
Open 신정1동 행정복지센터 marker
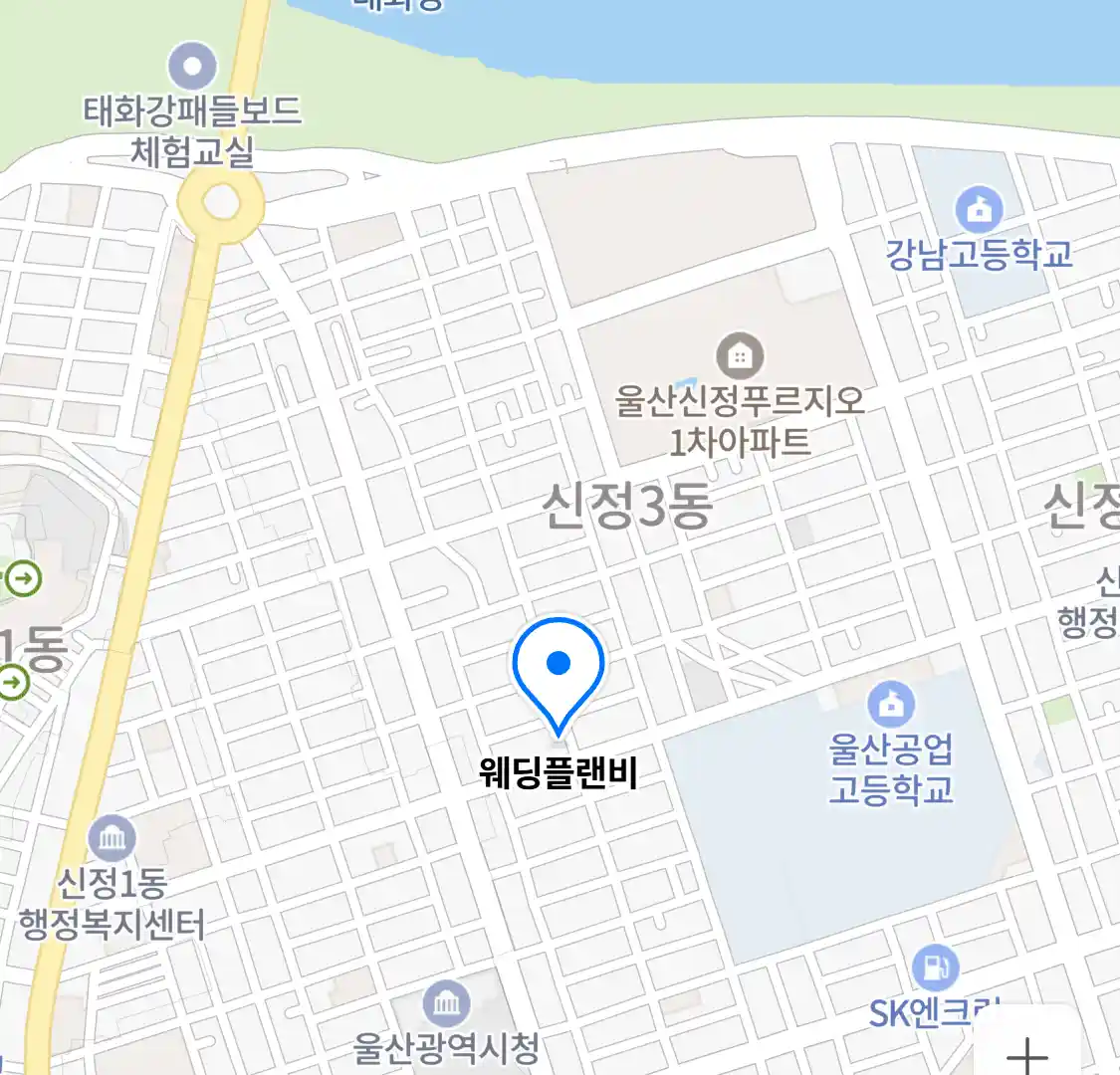pyautogui.click(x=112, y=839)
